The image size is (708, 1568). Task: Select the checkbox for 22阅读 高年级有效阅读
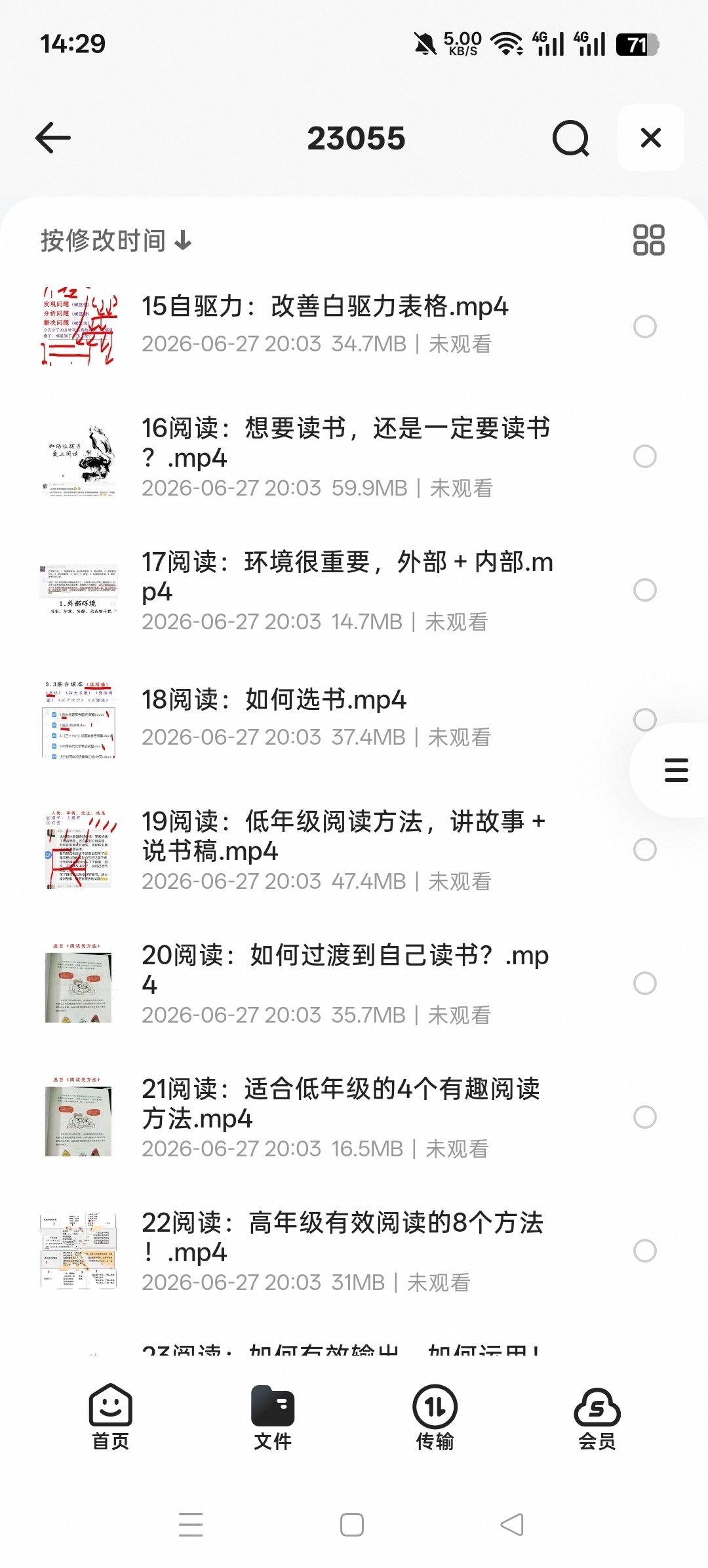(x=645, y=1251)
